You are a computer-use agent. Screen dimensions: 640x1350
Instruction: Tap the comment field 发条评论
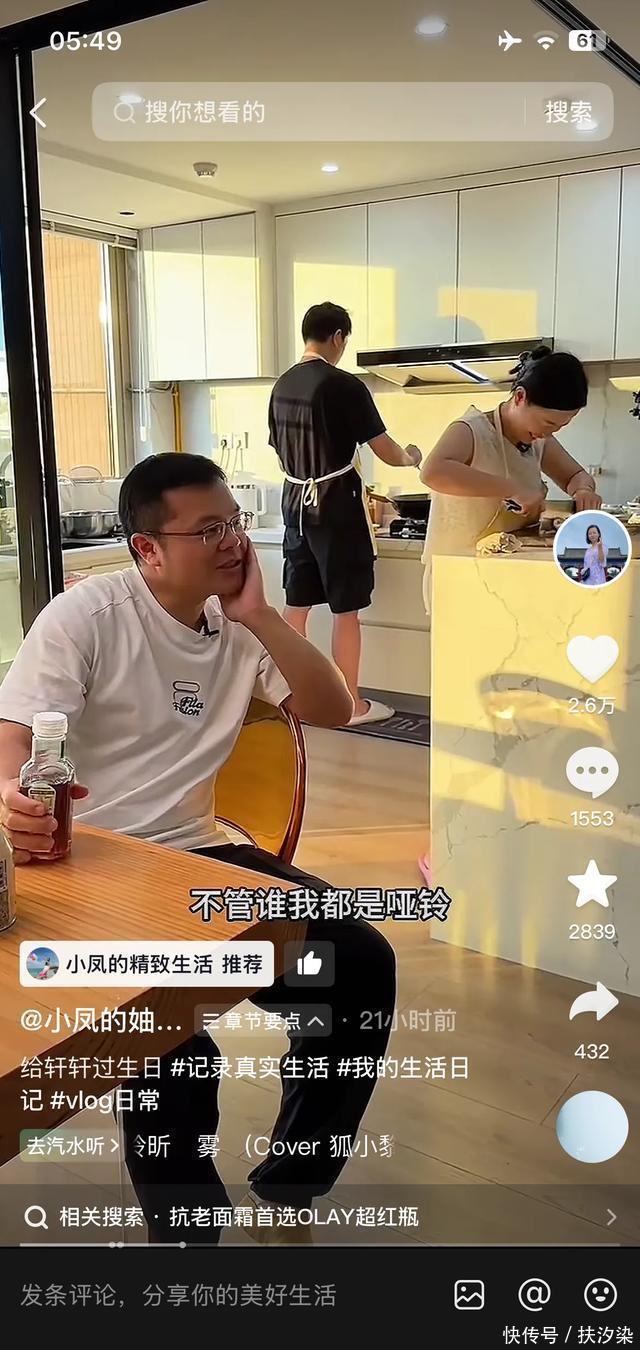180,1295
